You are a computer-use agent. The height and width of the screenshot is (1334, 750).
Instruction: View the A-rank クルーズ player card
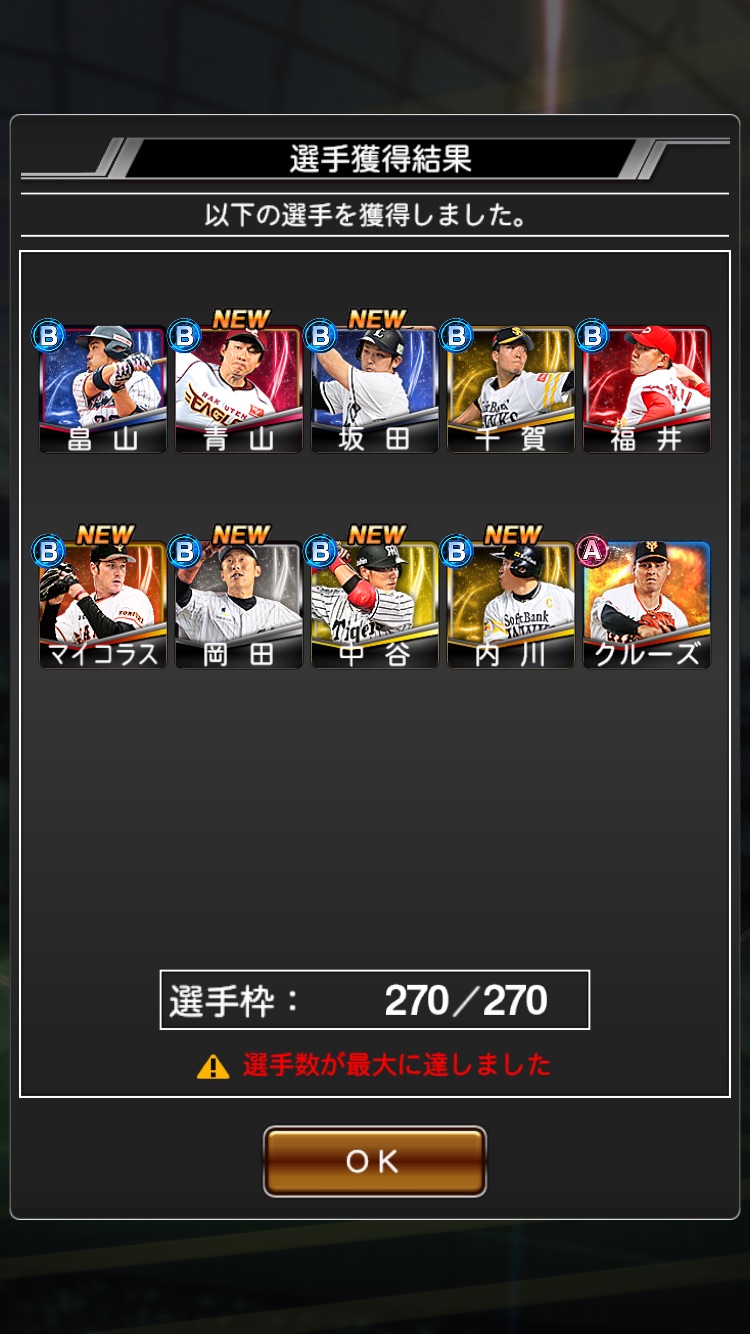coord(647,606)
